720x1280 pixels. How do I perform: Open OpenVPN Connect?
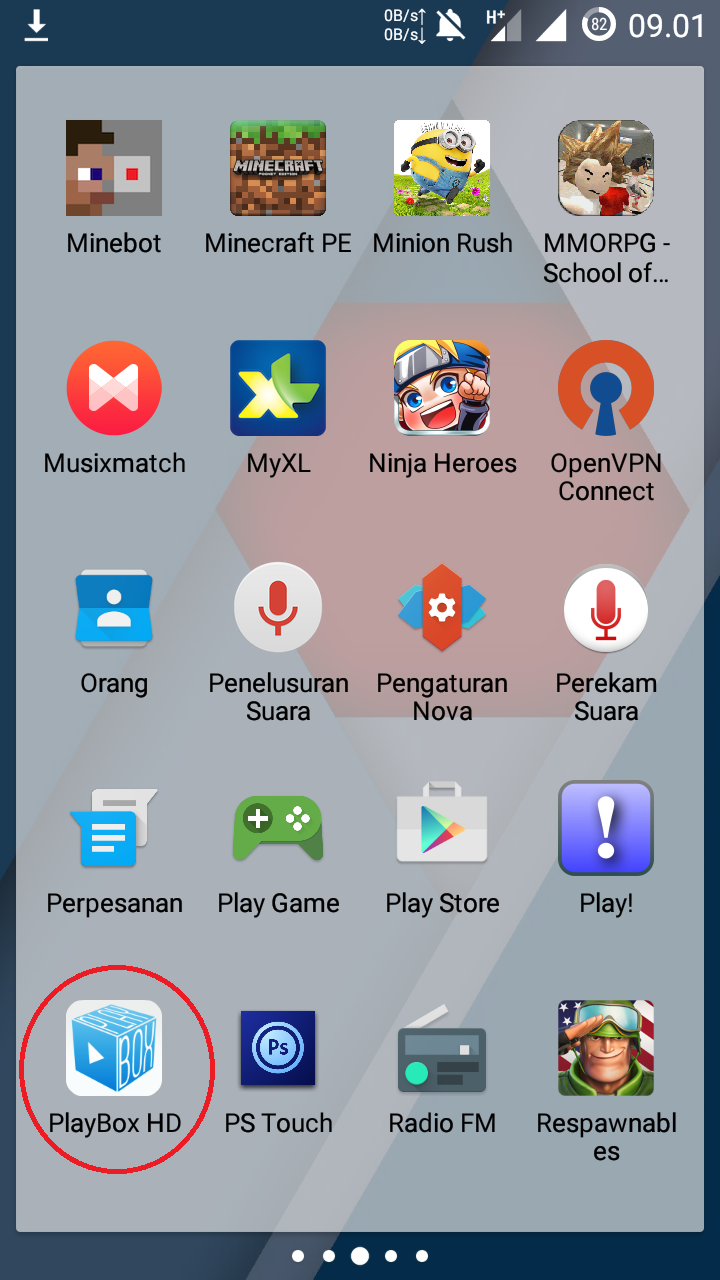[606, 388]
